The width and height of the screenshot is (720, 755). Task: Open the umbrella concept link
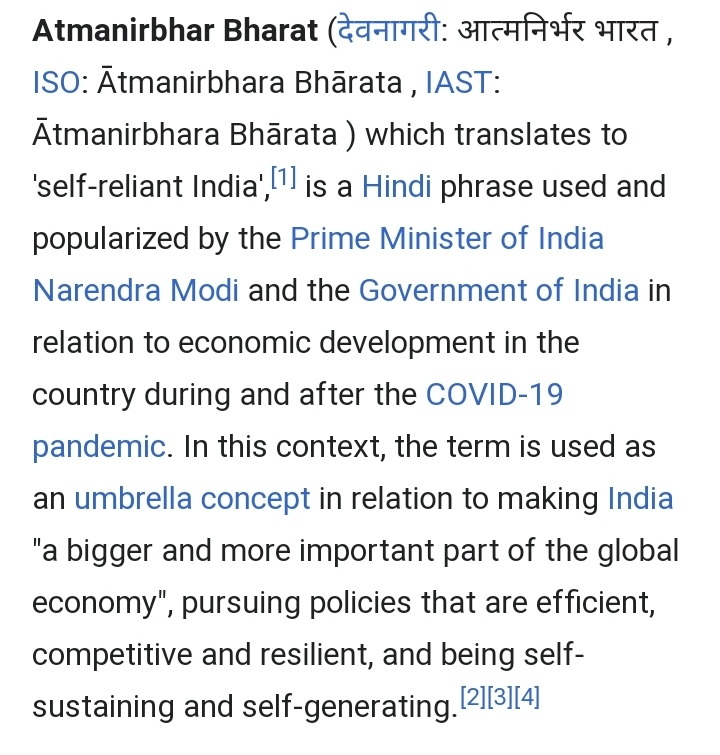(x=192, y=499)
